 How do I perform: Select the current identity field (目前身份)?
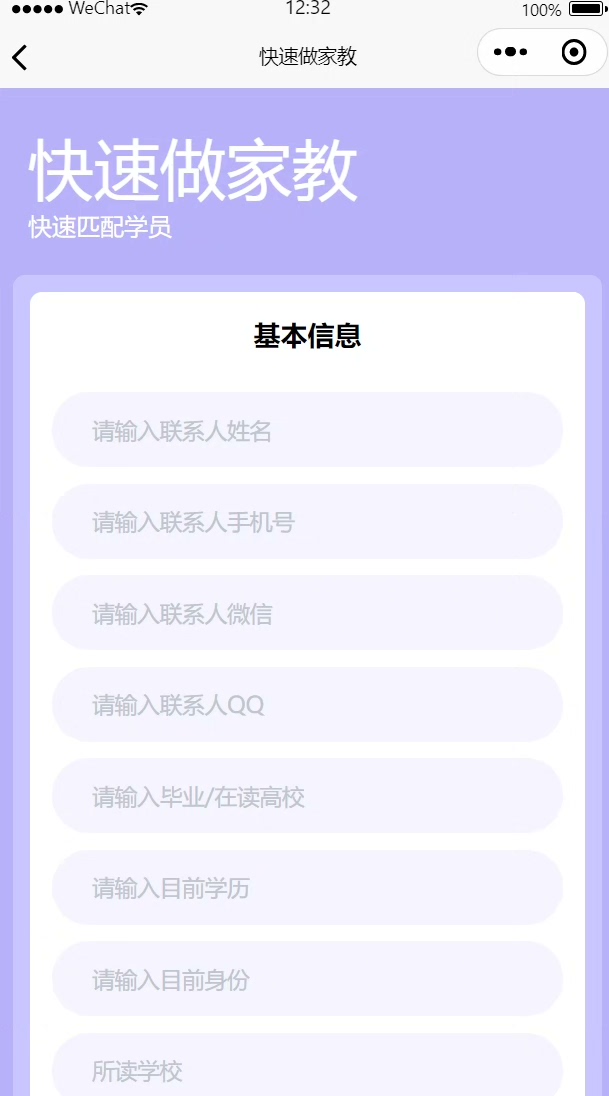307,979
